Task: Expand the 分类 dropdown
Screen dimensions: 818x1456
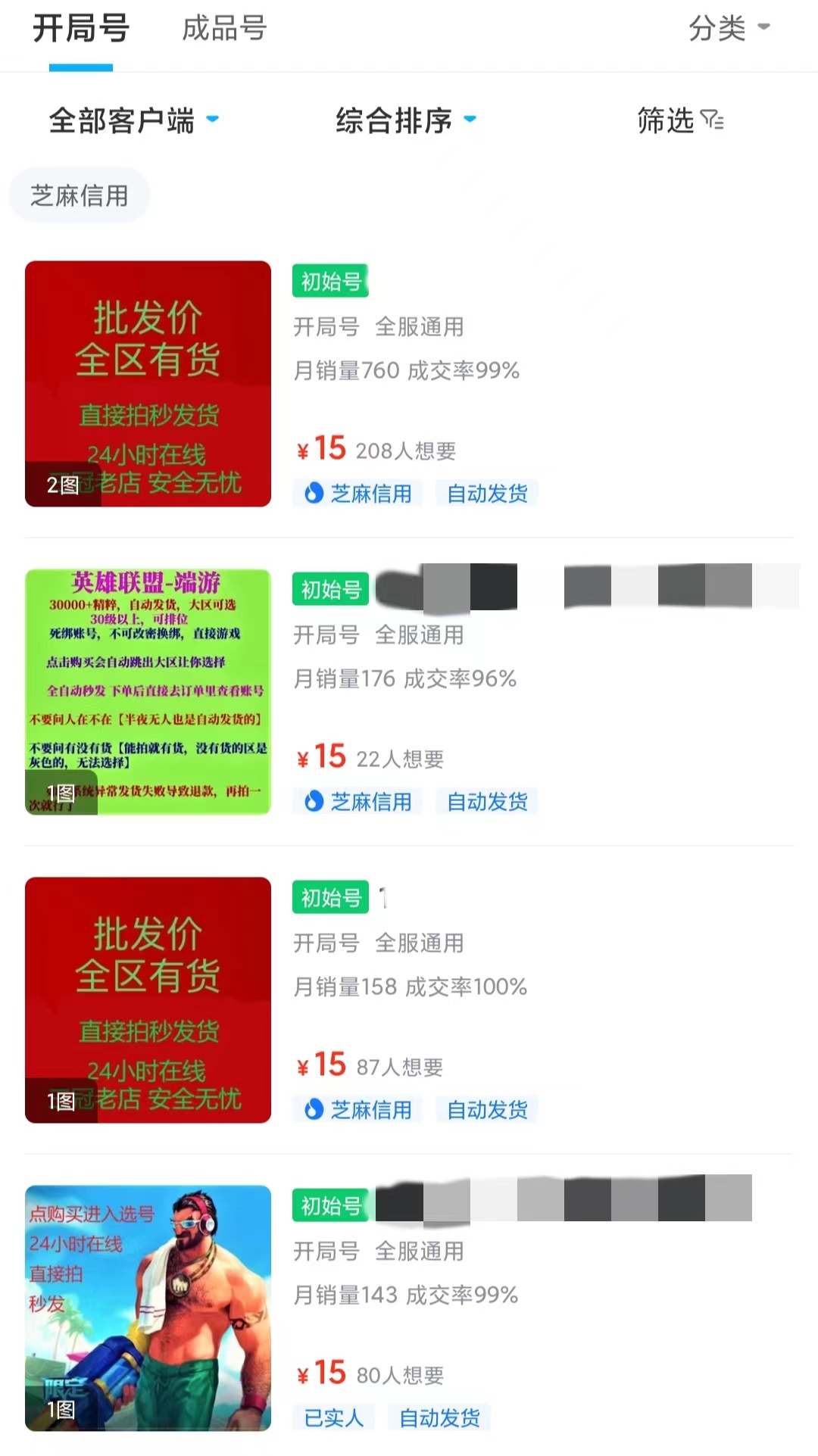Action: click(729, 29)
